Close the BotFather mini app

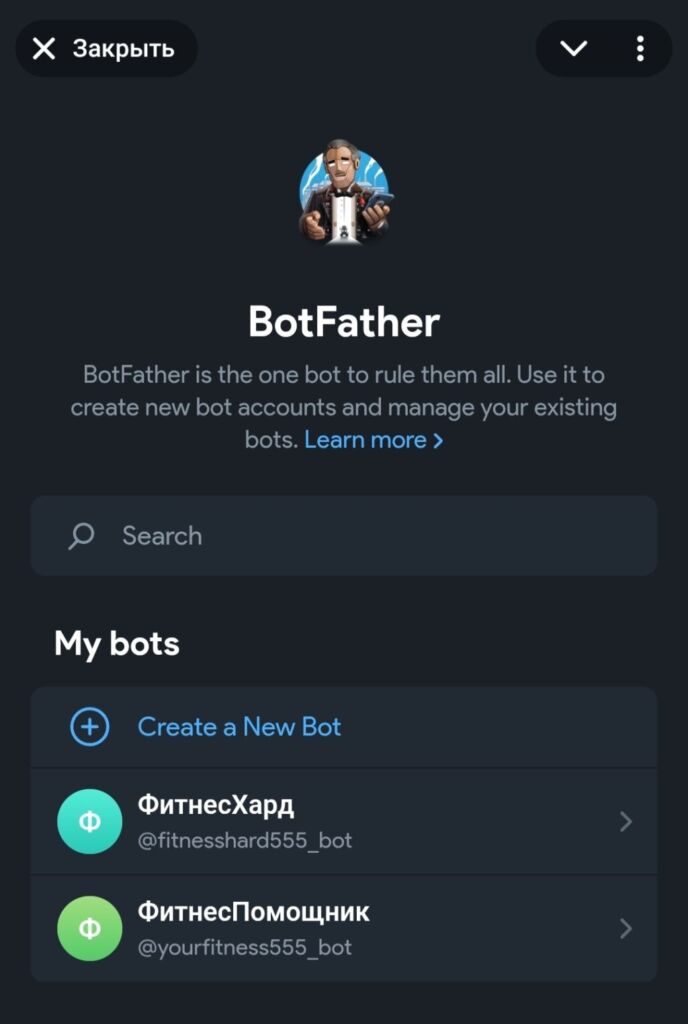pos(104,48)
